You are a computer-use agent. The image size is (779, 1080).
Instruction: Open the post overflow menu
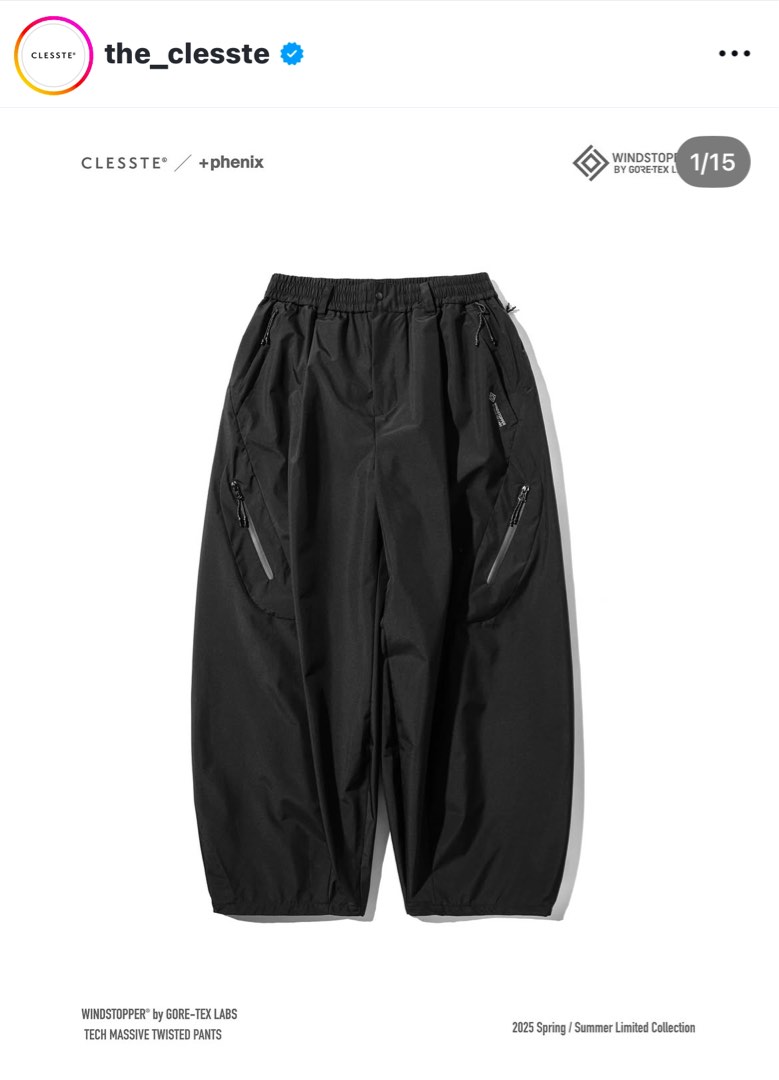734,54
